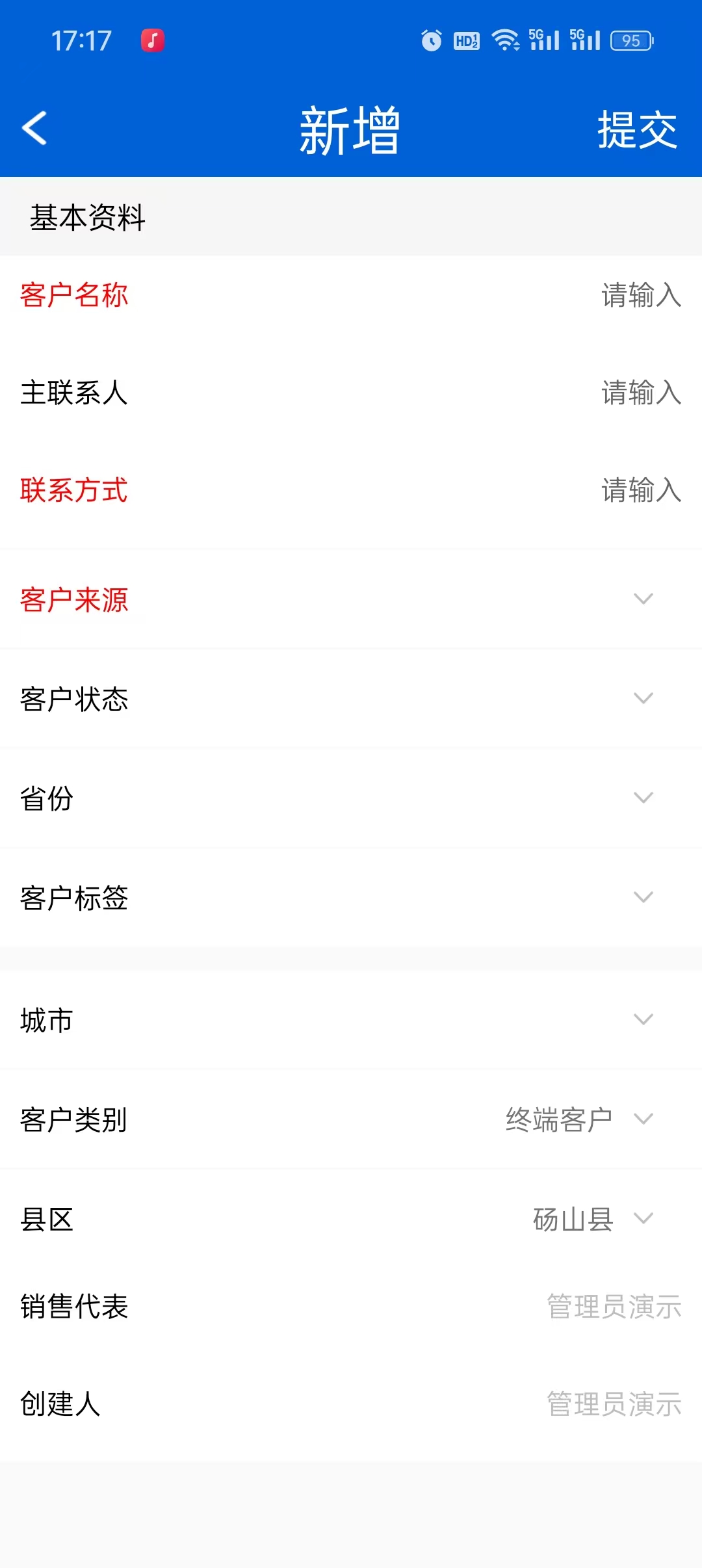
Task: Change the 县区 from 砀山县
Action: (351, 1219)
